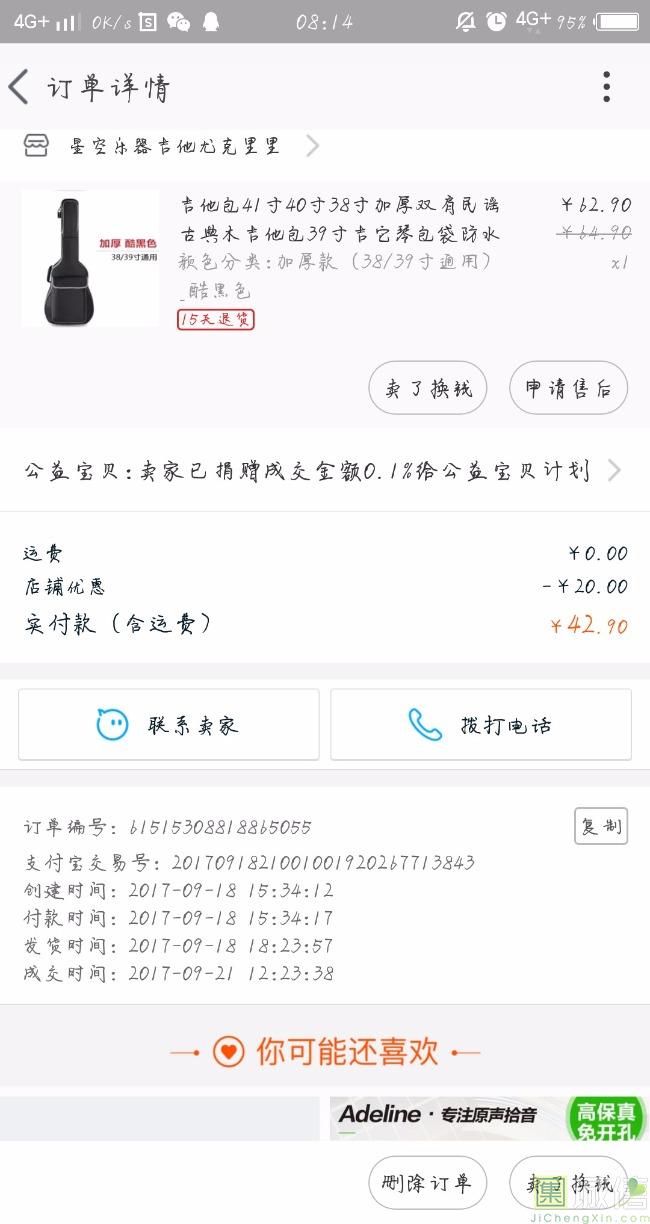Open the Adeline pickup ad banner
This screenshot has height=1224, width=650.
pyautogui.click(x=488, y=1118)
